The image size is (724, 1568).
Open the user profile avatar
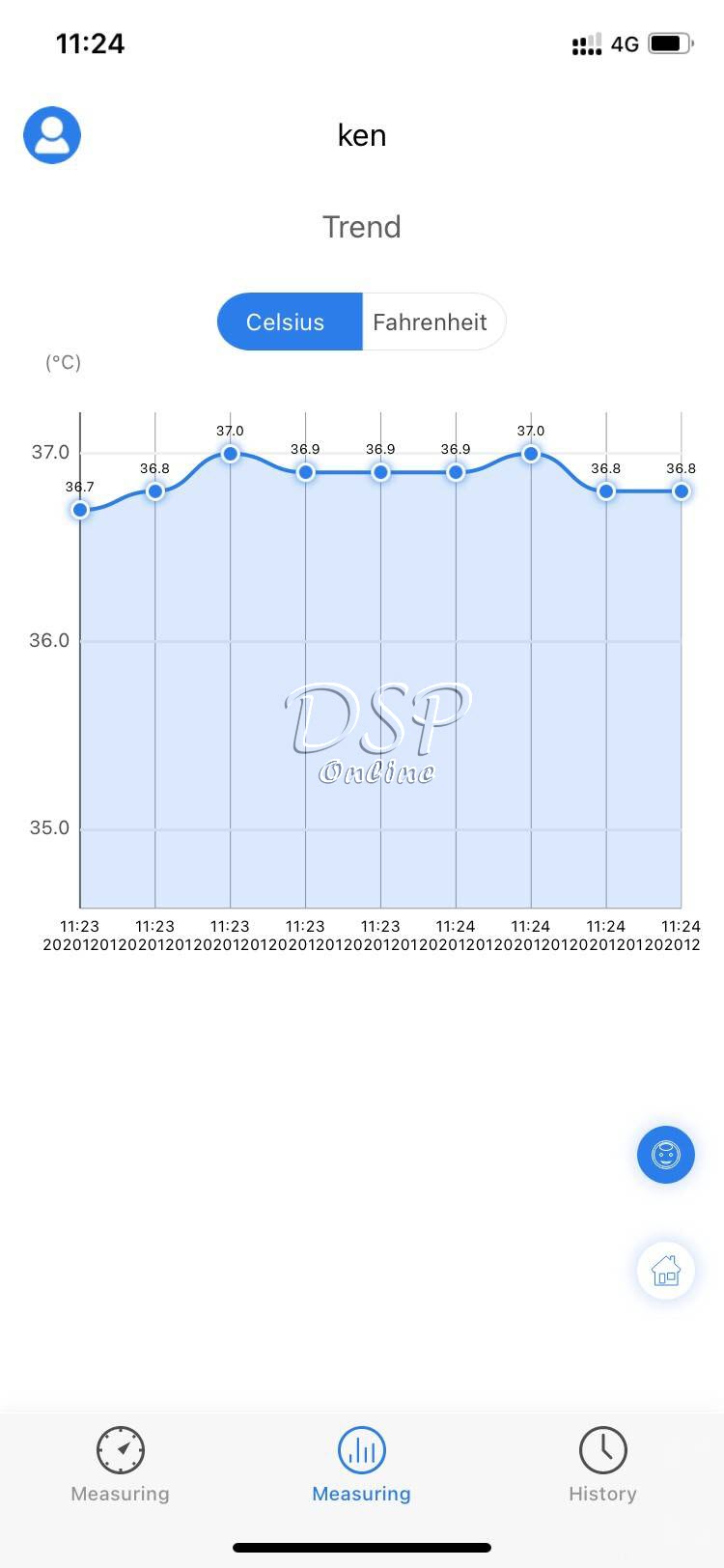(52, 135)
